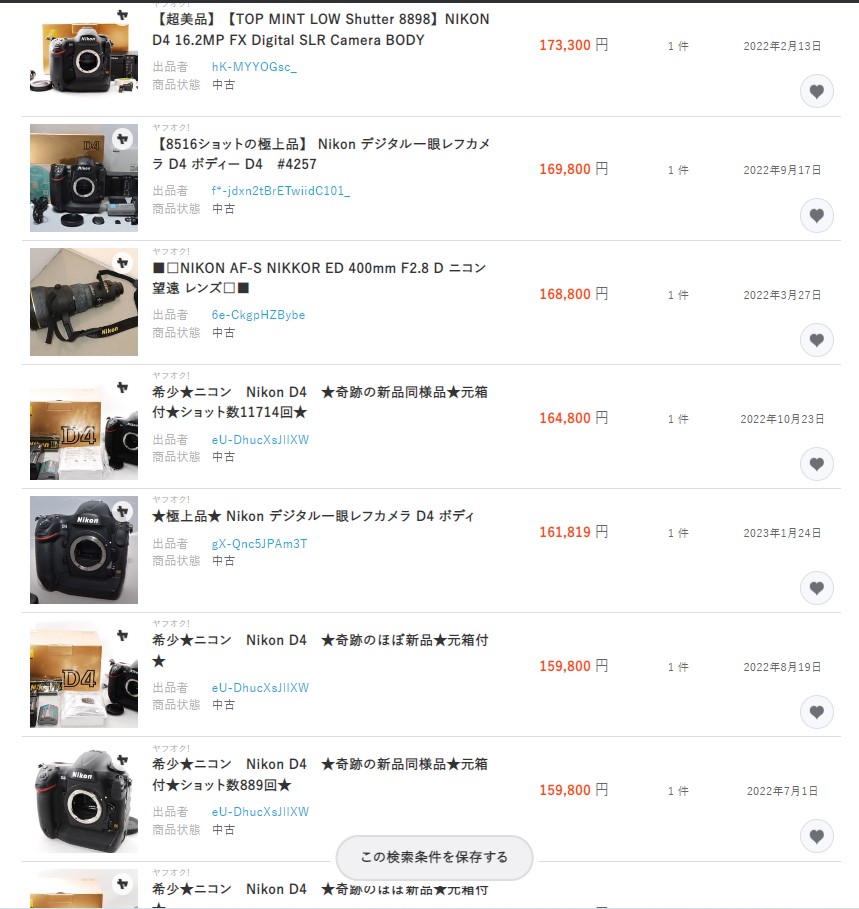Favorite the 173,300 yen Nikon D4 listing
Viewport: 859px width, 909px height.
click(x=816, y=91)
